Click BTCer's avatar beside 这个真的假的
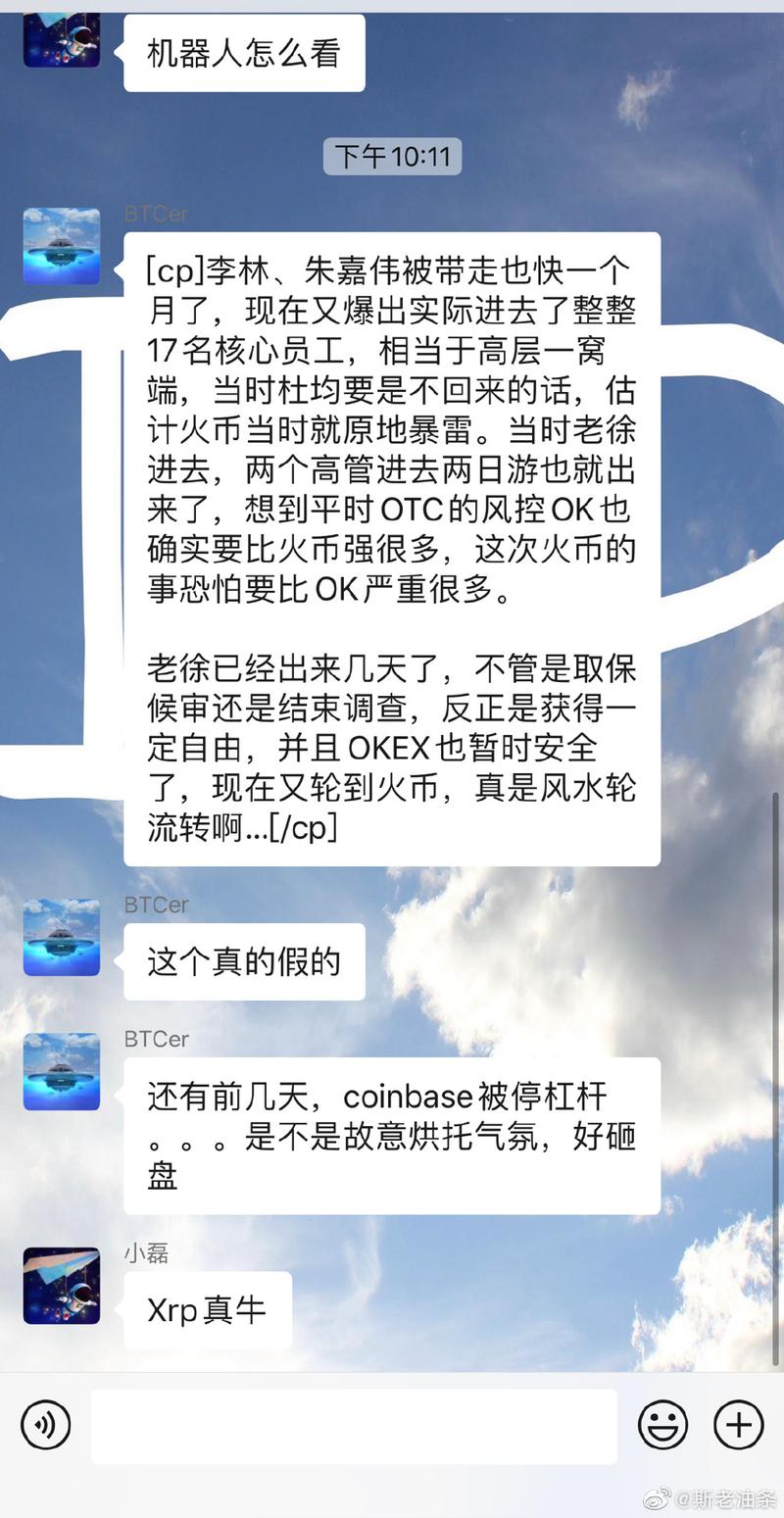Screen dimensions: 784x1518 point(61,938)
